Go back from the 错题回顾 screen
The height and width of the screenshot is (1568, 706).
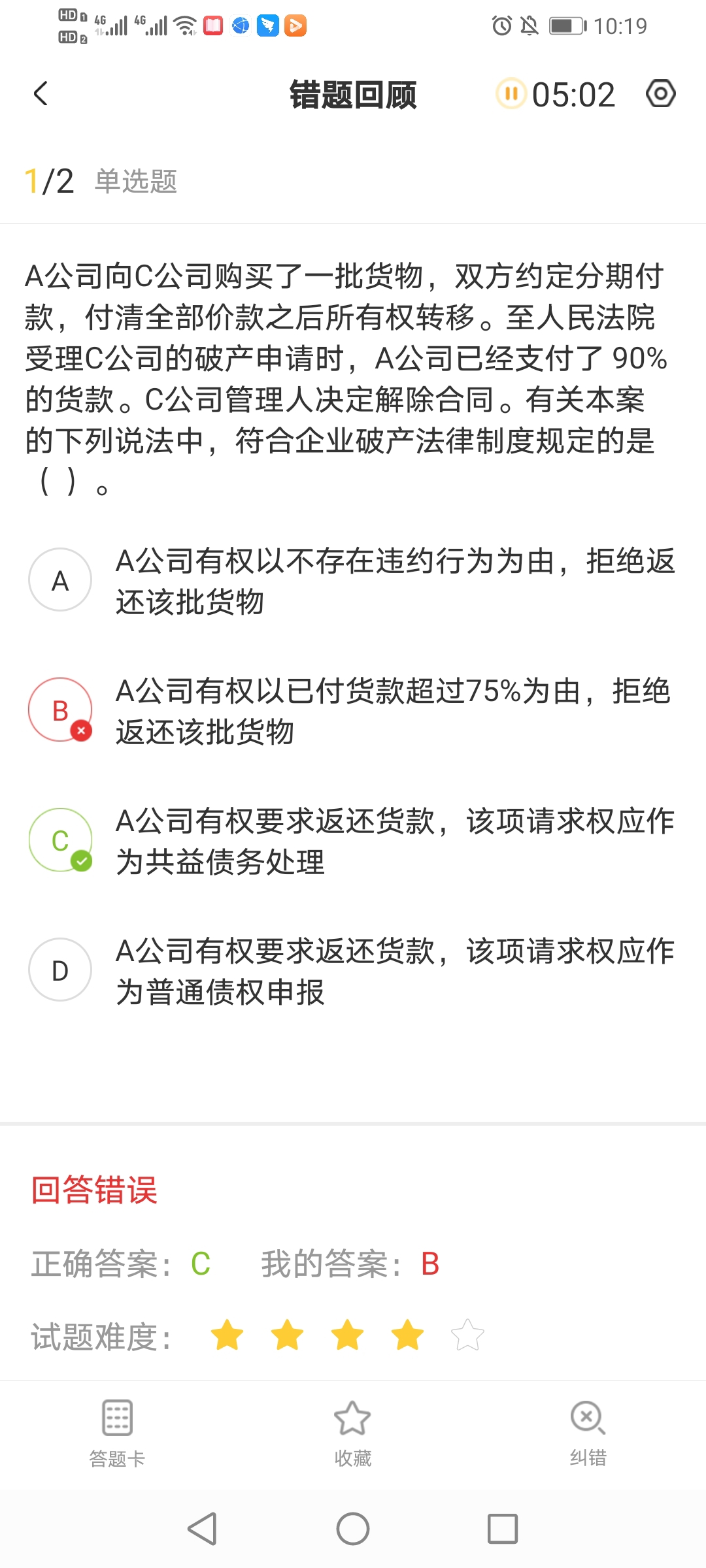tap(41, 94)
